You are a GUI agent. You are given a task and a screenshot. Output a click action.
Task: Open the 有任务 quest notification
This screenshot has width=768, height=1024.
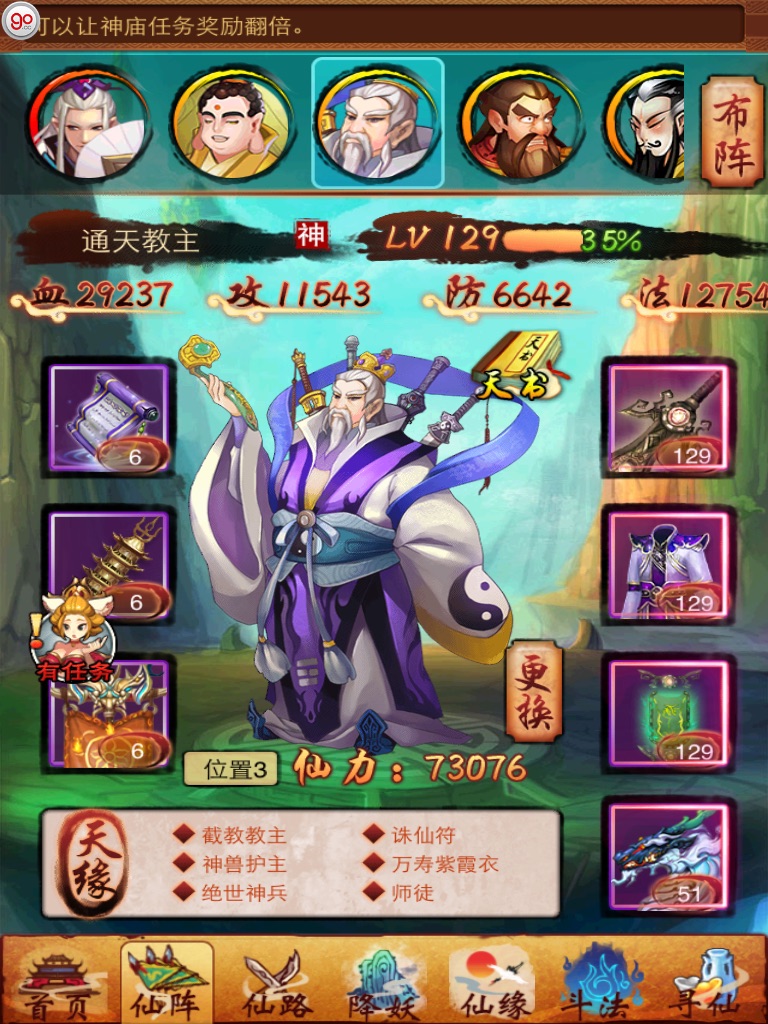coord(76,635)
